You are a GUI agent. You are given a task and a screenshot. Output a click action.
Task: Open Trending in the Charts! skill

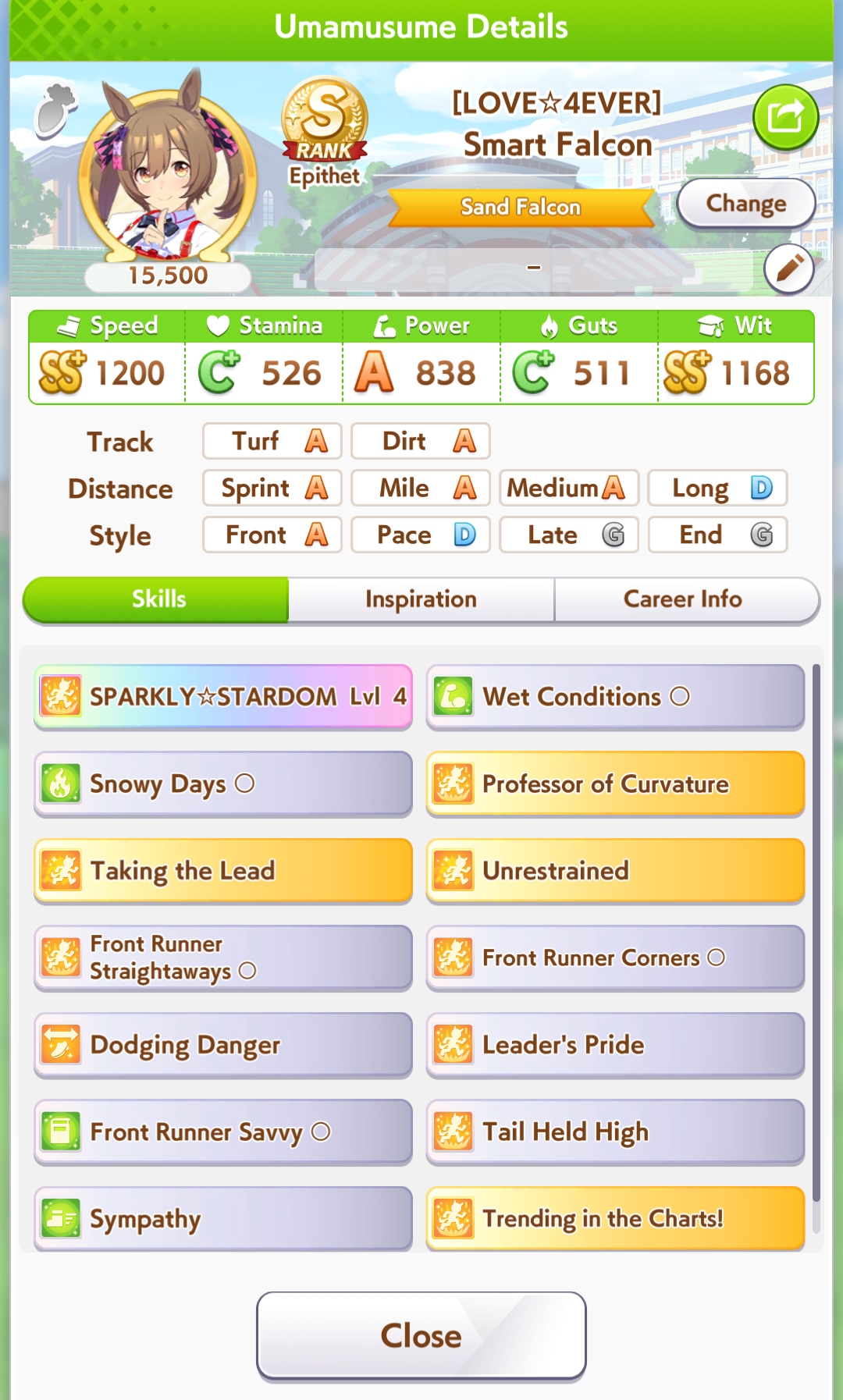pyautogui.click(x=615, y=1218)
